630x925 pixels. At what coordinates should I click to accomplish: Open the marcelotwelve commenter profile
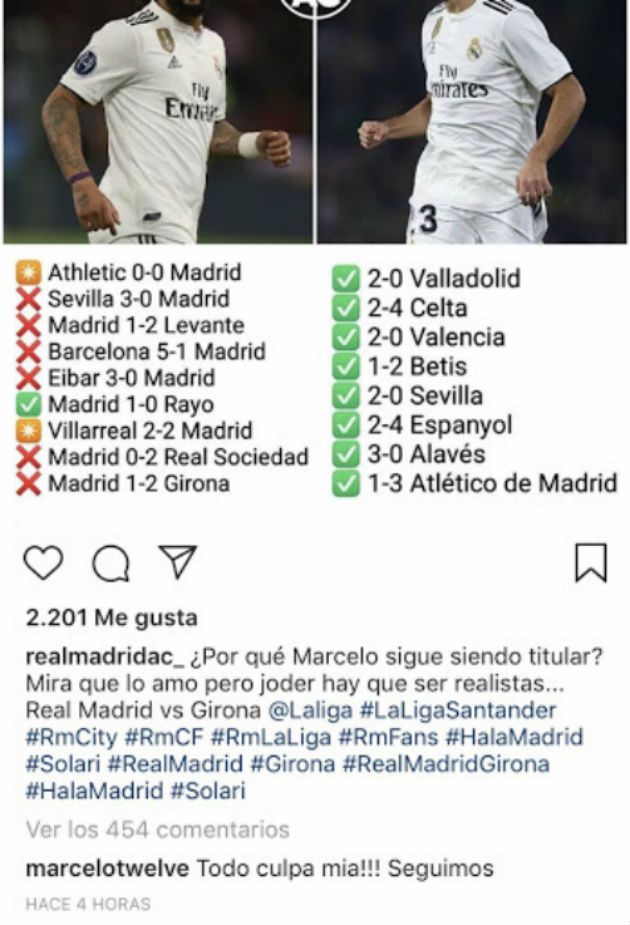click(x=106, y=868)
